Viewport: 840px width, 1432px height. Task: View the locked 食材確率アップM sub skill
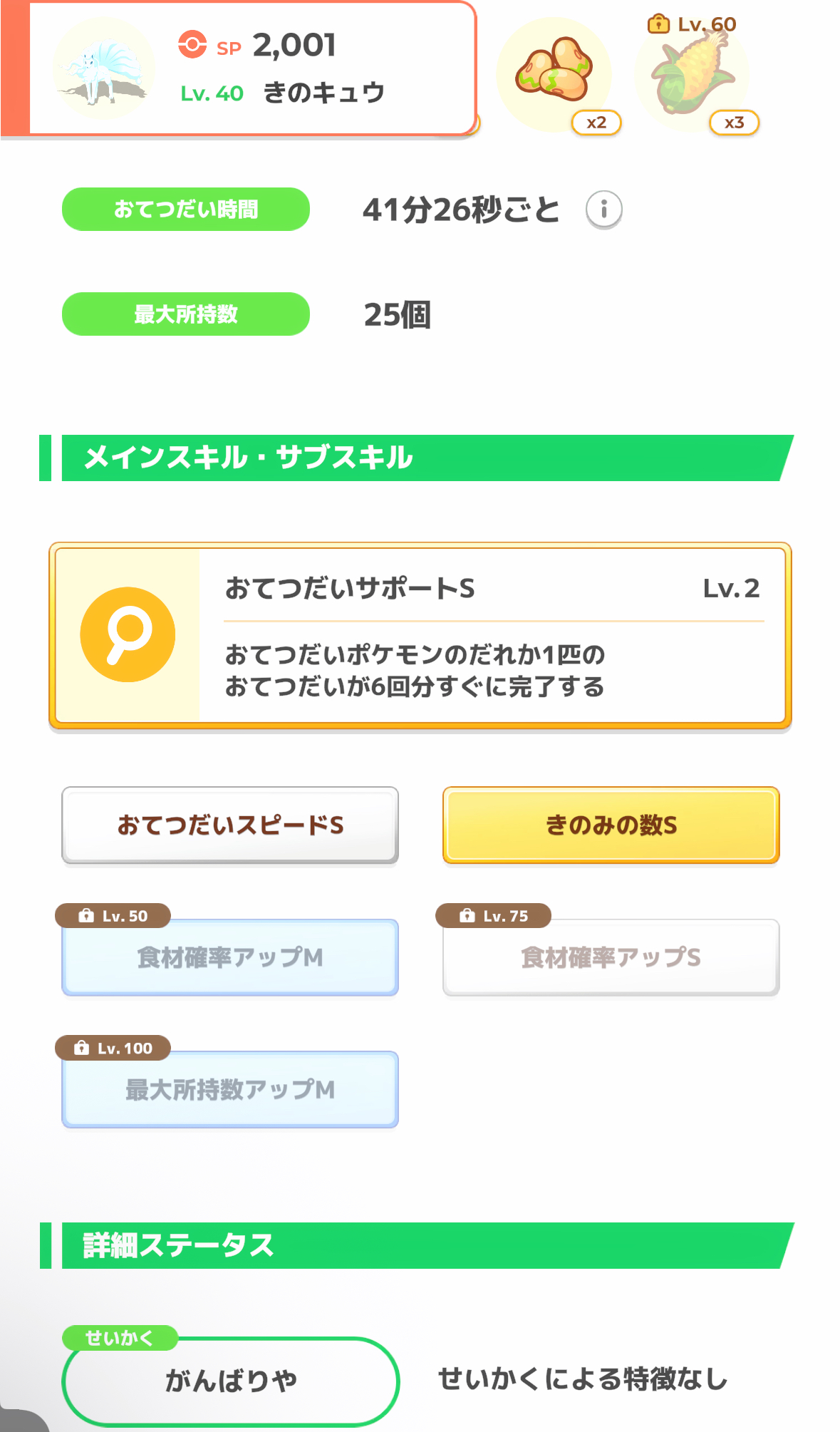(x=230, y=957)
